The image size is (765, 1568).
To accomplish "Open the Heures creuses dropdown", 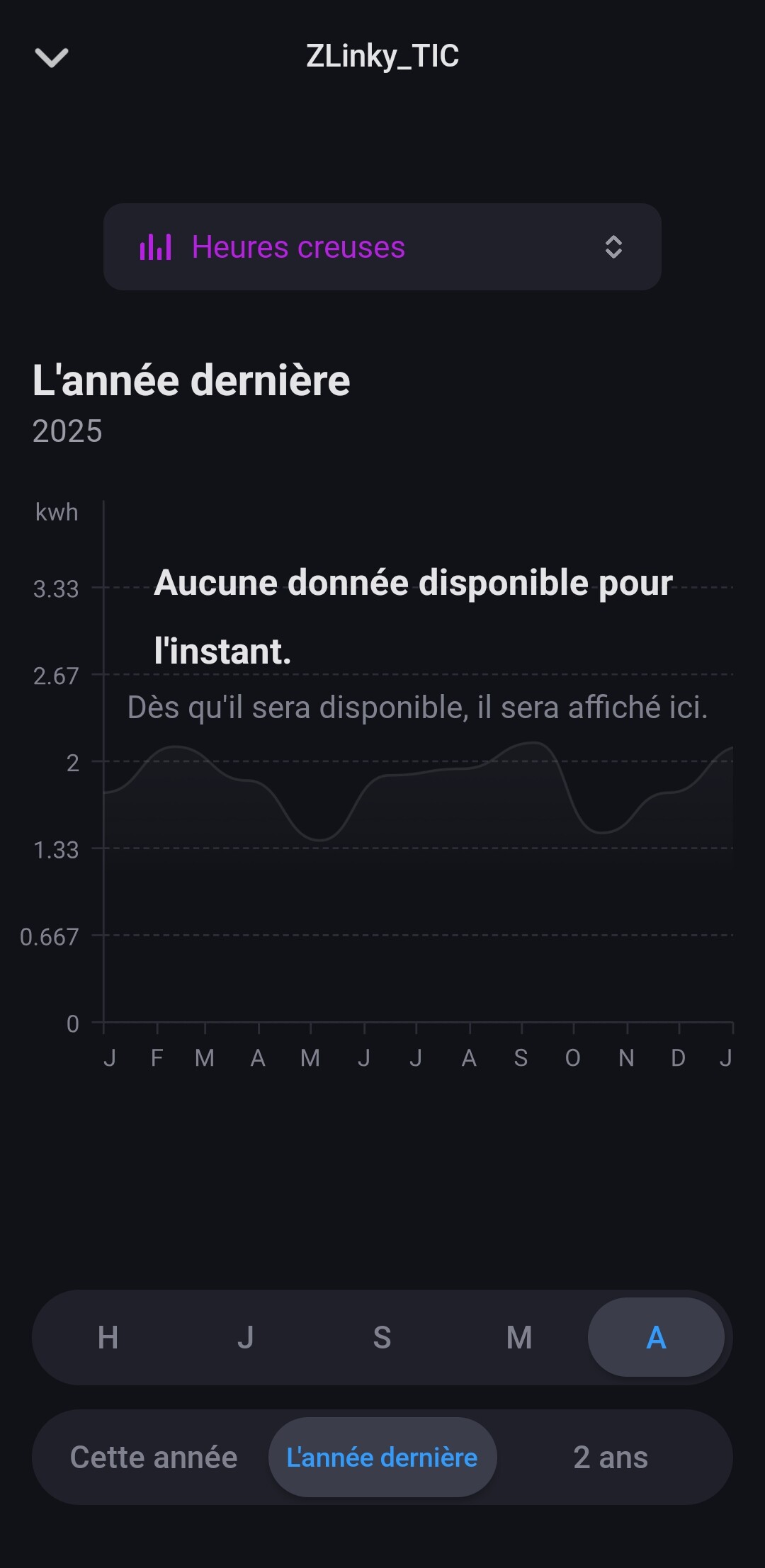I will 382,247.
